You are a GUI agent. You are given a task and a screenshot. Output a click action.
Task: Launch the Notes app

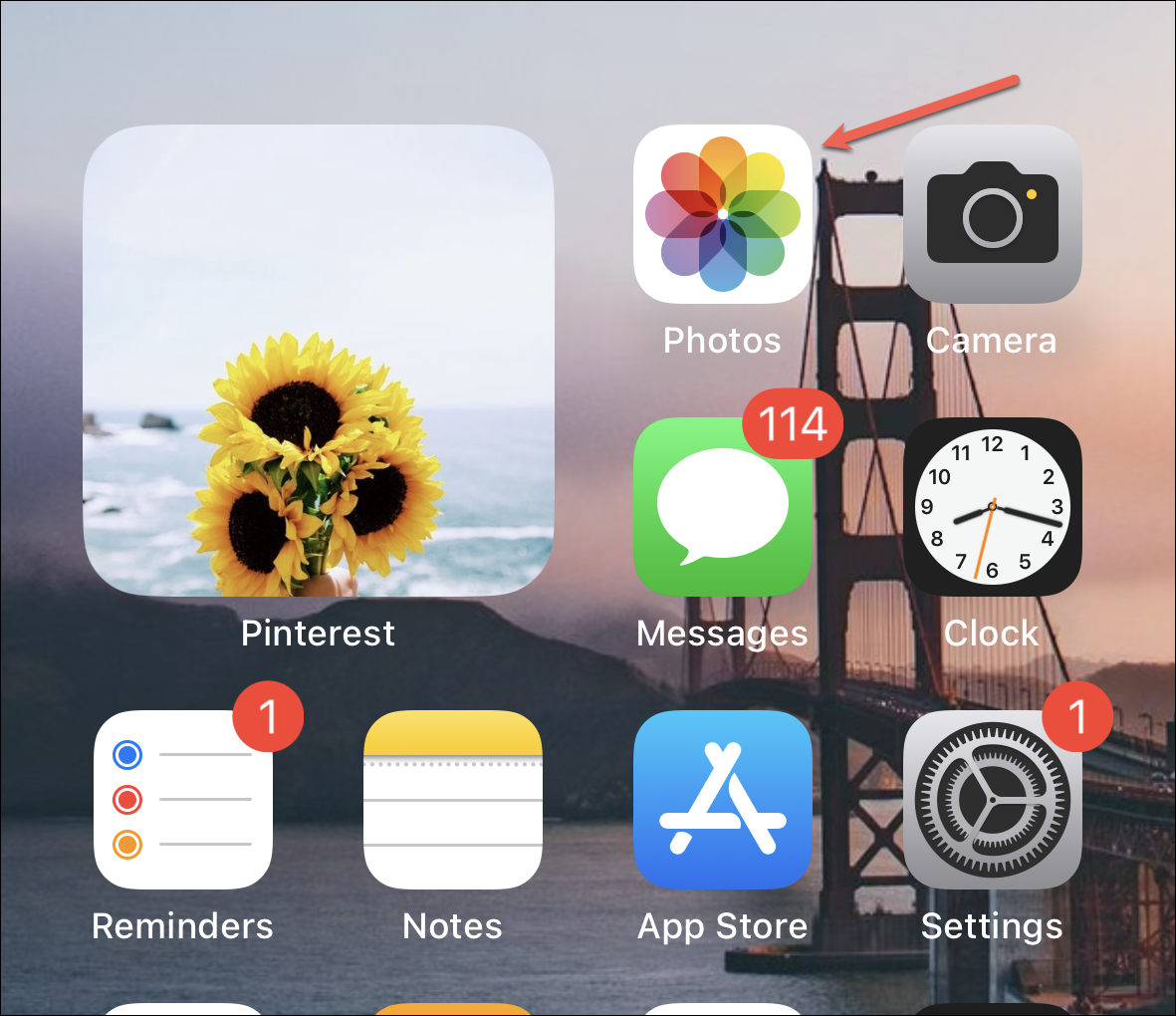453,800
